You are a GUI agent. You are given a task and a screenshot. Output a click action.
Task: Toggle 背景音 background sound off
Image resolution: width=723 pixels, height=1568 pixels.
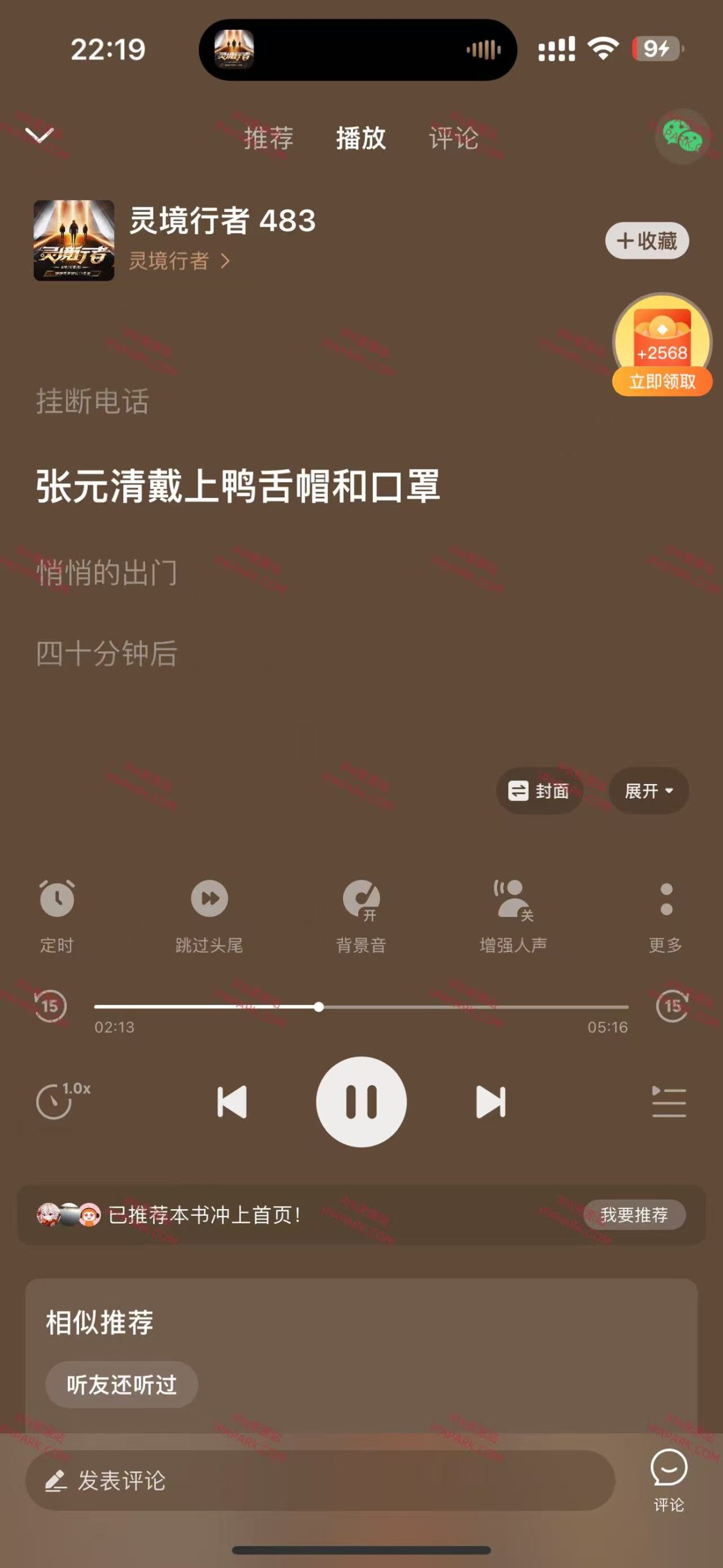click(x=361, y=915)
